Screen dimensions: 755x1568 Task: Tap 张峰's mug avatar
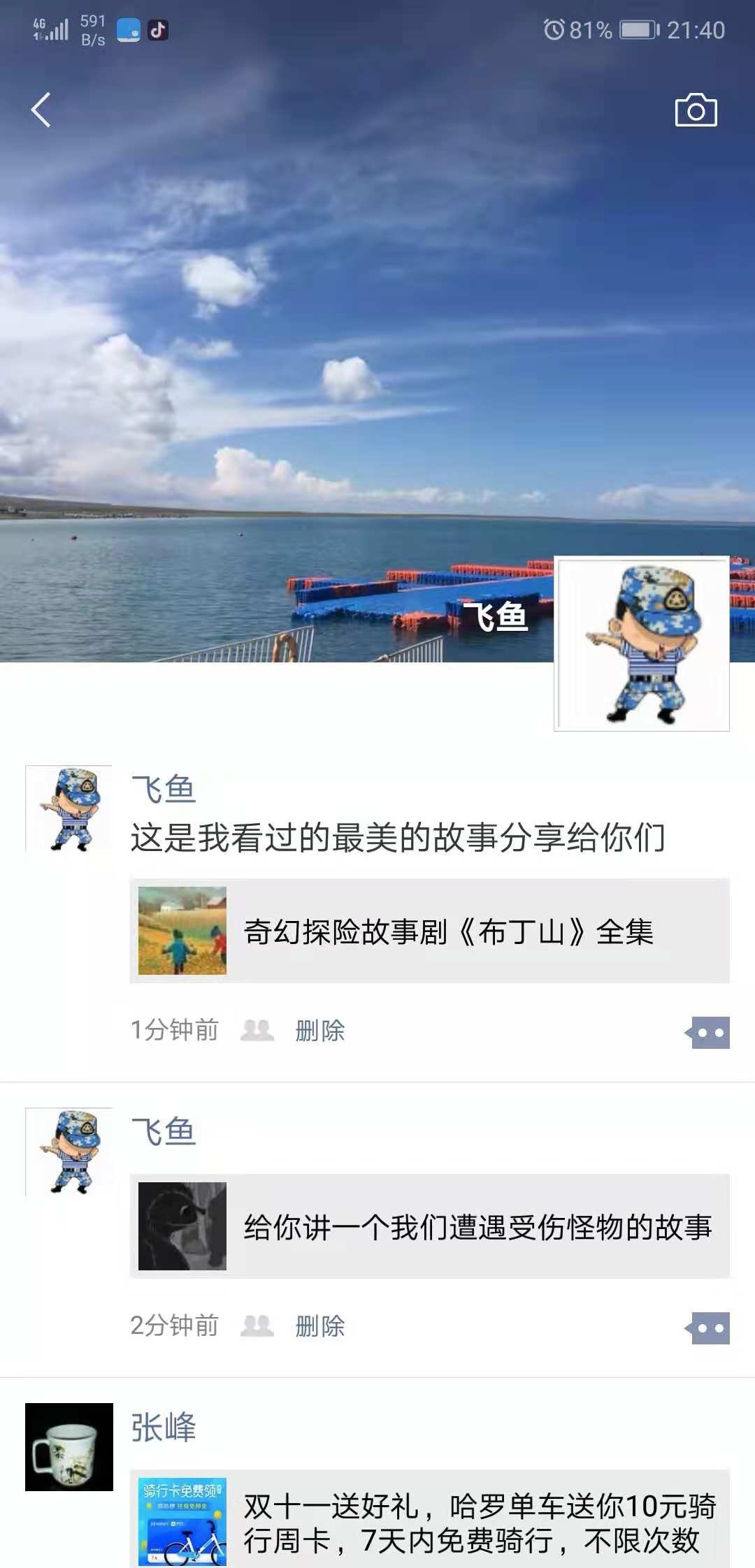69,1446
